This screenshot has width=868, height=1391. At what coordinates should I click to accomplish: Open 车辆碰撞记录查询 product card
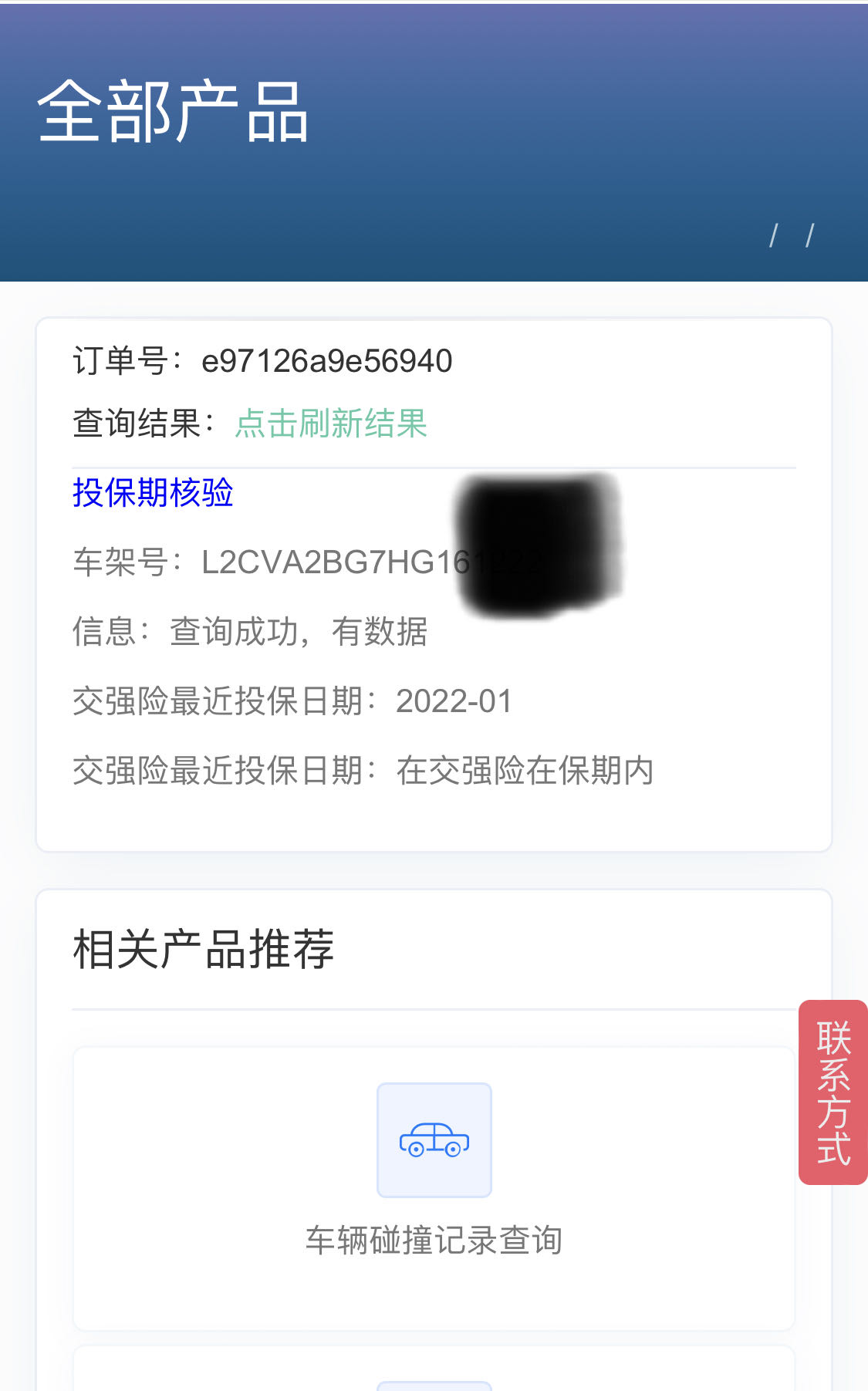pyautogui.click(x=434, y=1187)
